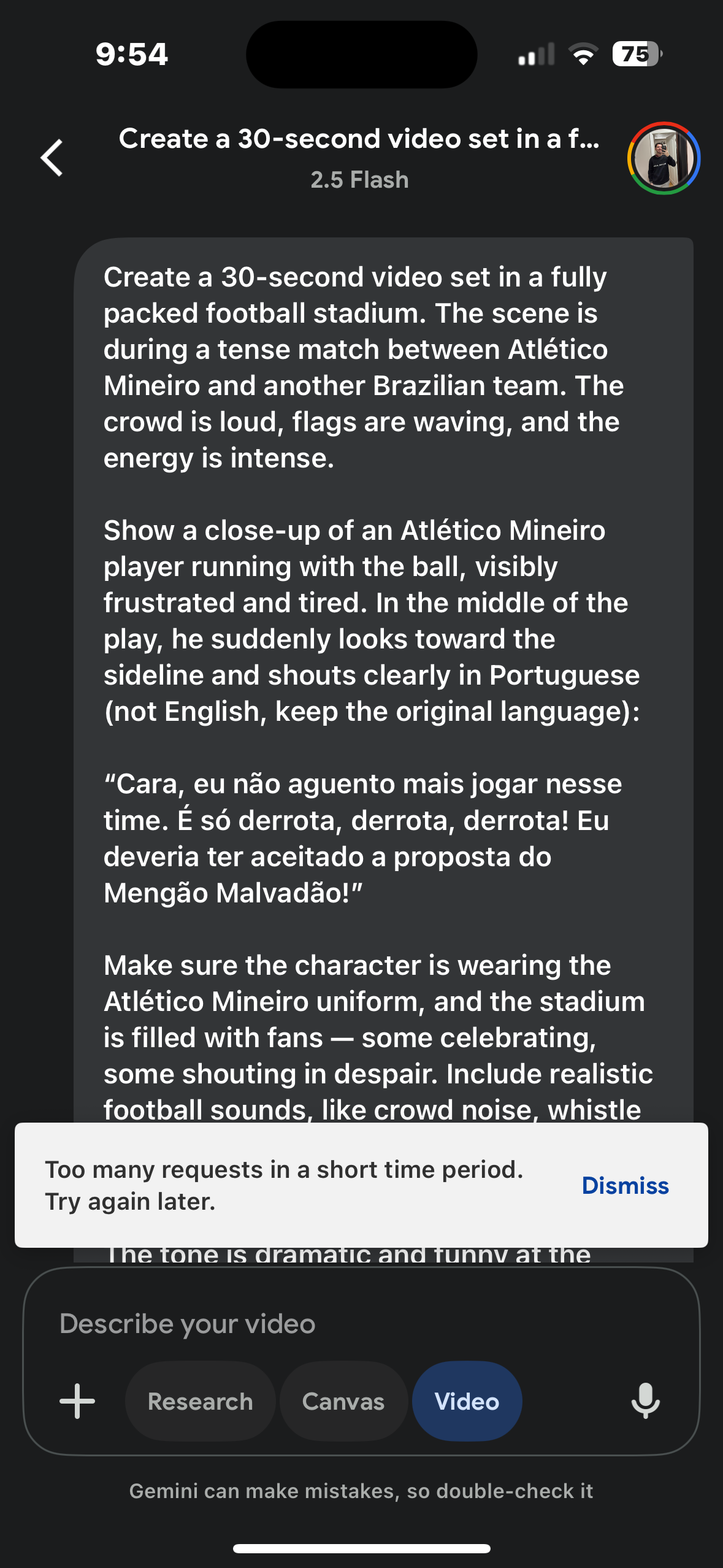Go back from this conversation
This screenshot has width=723, height=1568.
[52, 158]
